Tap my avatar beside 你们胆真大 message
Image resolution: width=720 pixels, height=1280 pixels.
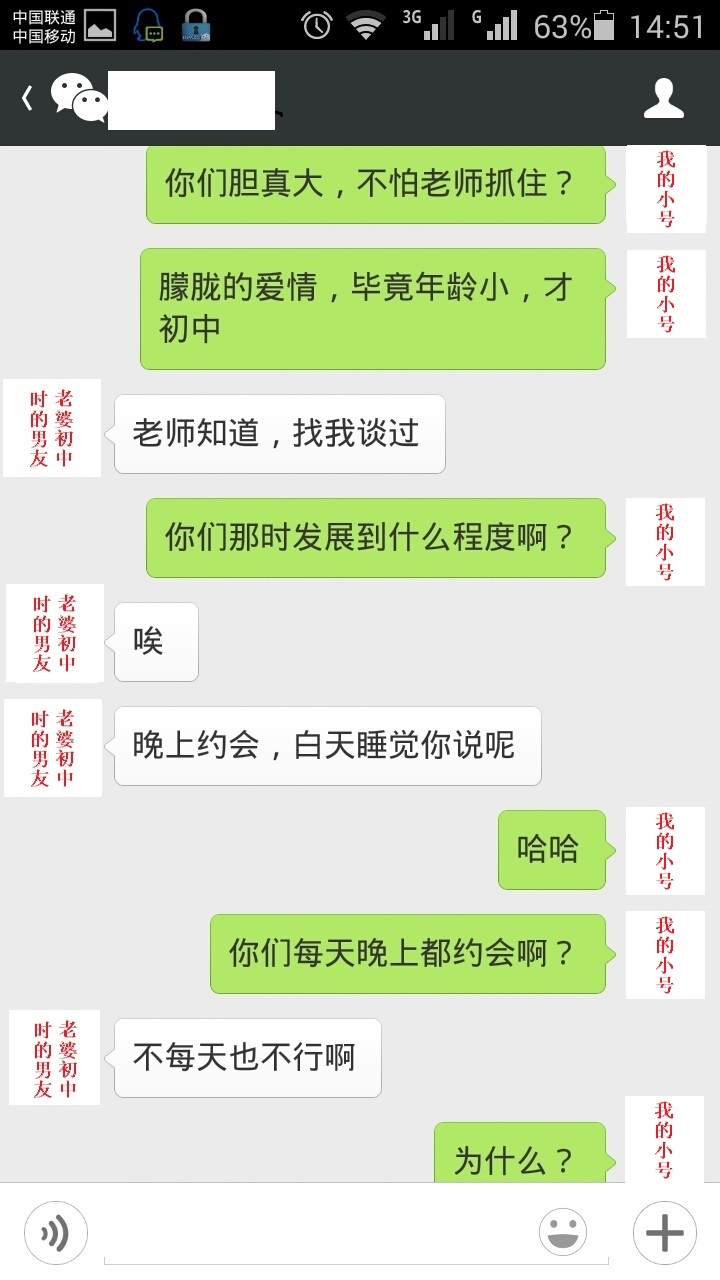coord(666,188)
